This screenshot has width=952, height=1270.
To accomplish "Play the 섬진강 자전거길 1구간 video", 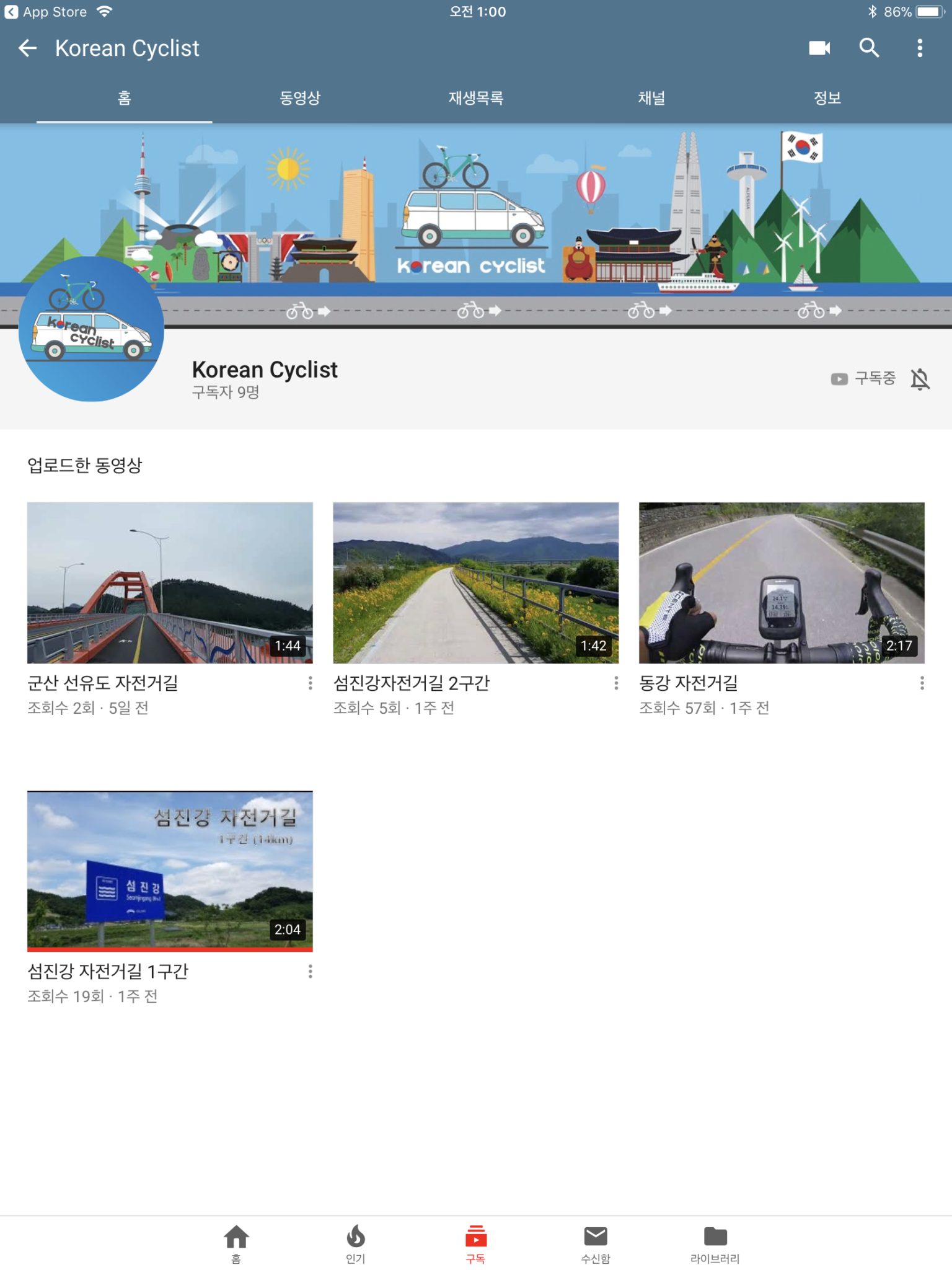I will pyautogui.click(x=170, y=870).
